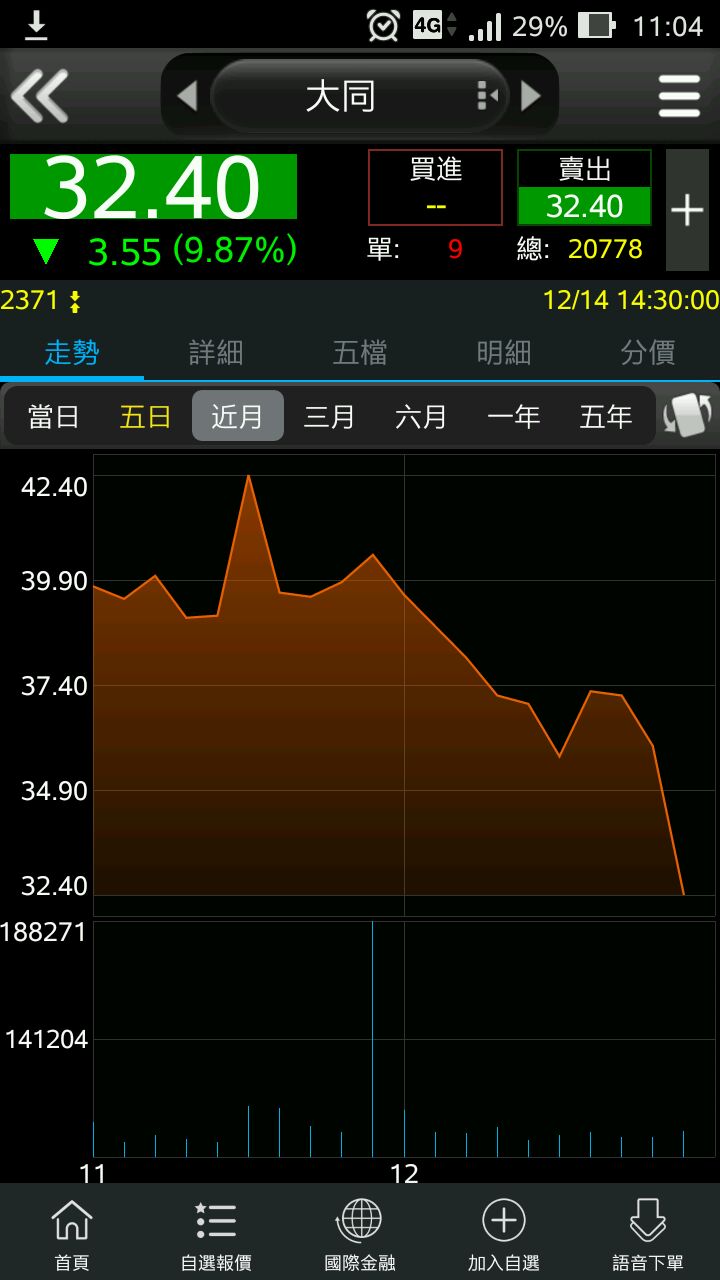This screenshot has width=720, height=1280.
Task: Tap the plus button beside 賣出
Action: pos(687,210)
